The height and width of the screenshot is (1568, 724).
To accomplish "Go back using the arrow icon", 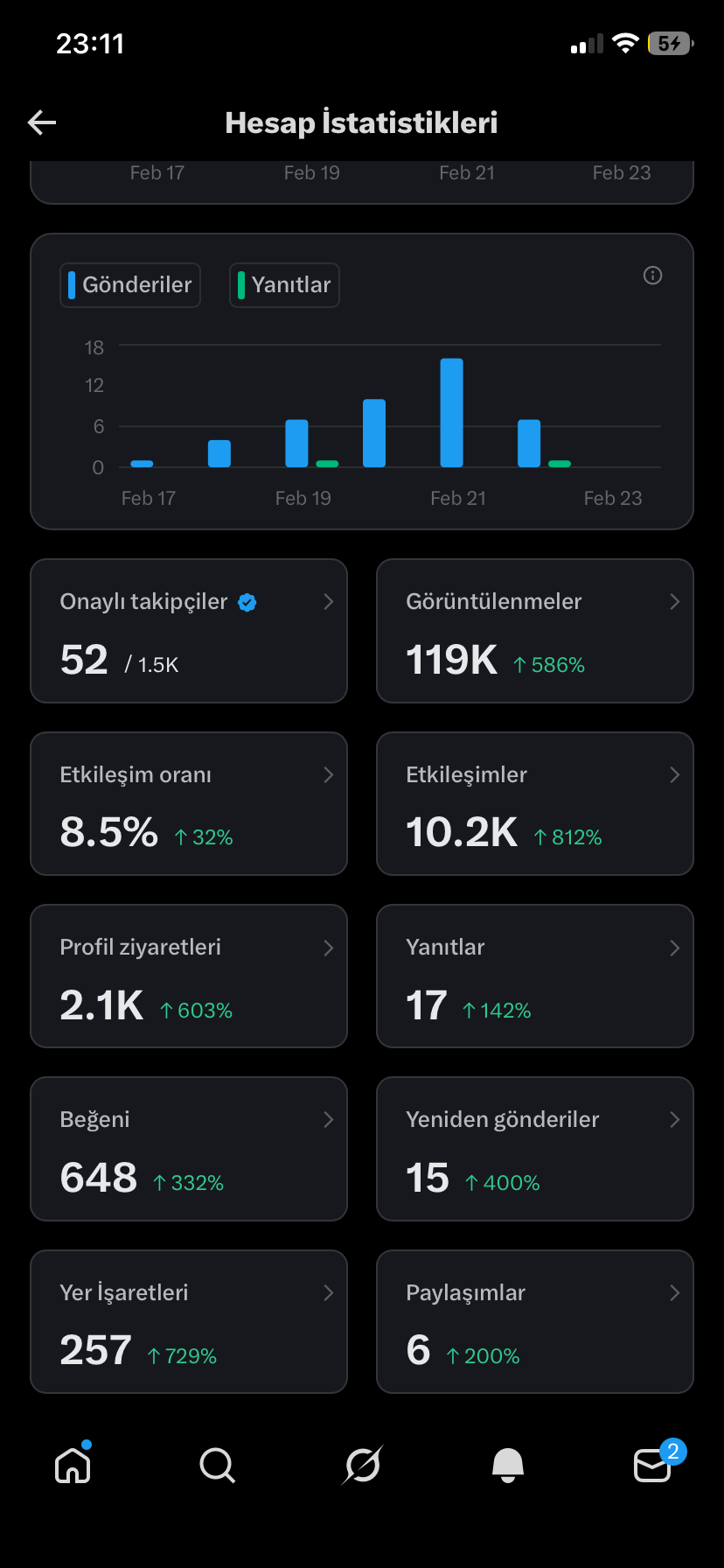I will click(x=42, y=122).
